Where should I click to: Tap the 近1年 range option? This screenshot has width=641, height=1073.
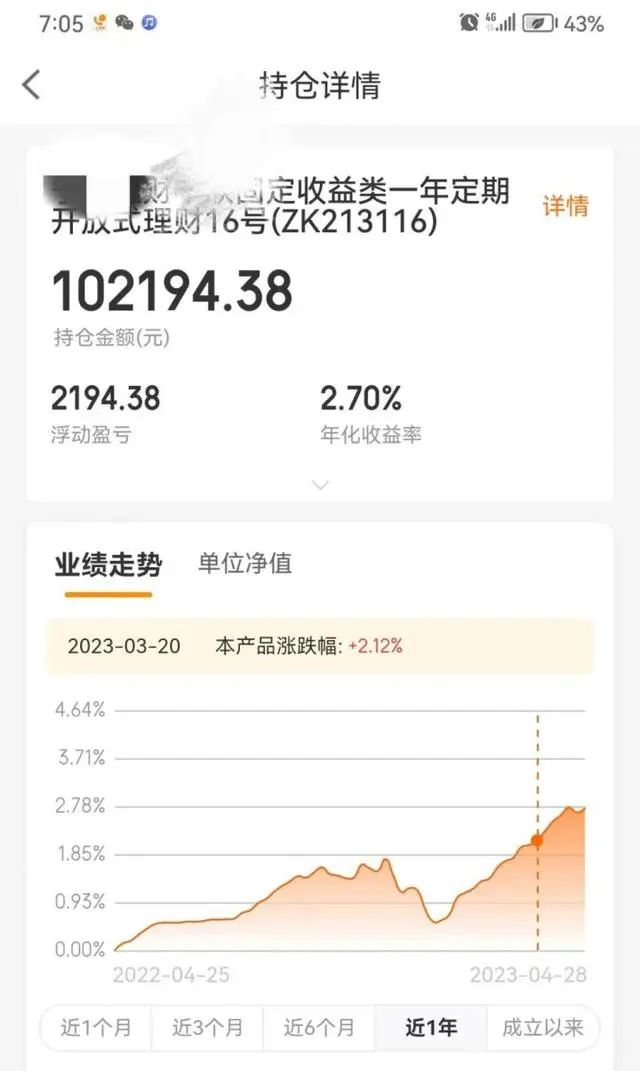point(431,1027)
